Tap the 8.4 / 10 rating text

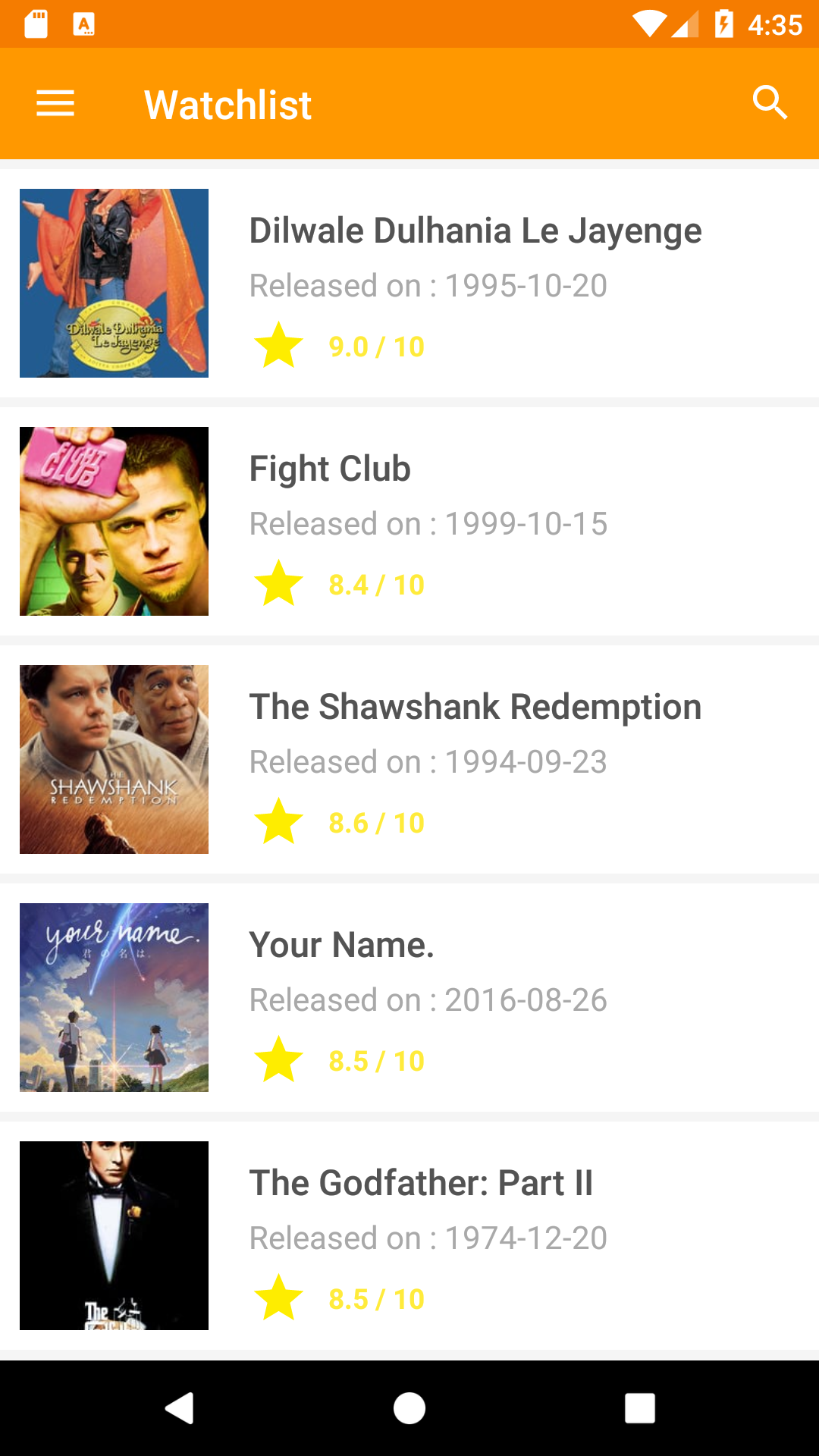(375, 583)
